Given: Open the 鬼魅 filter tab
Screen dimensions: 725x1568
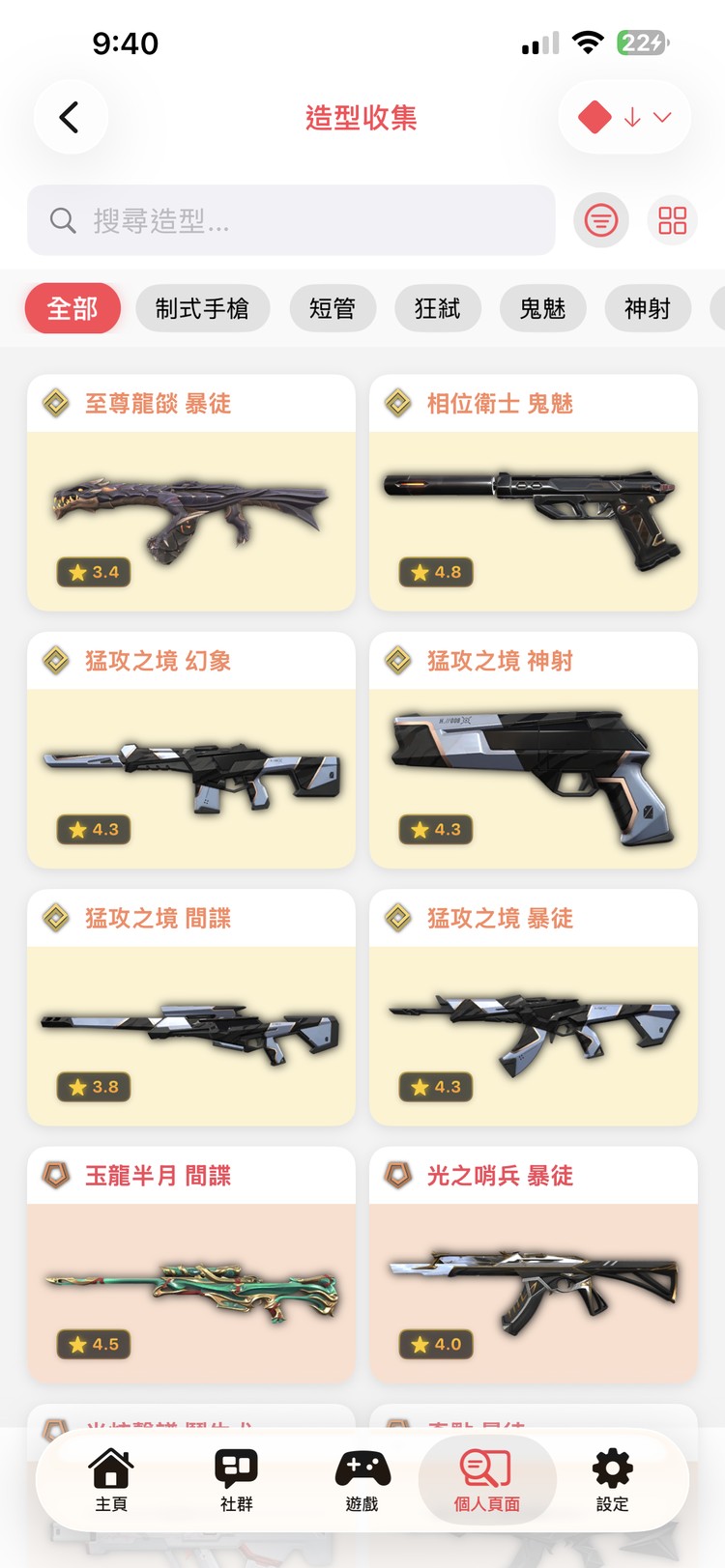Looking at the screenshot, I should [x=542, y=308].
